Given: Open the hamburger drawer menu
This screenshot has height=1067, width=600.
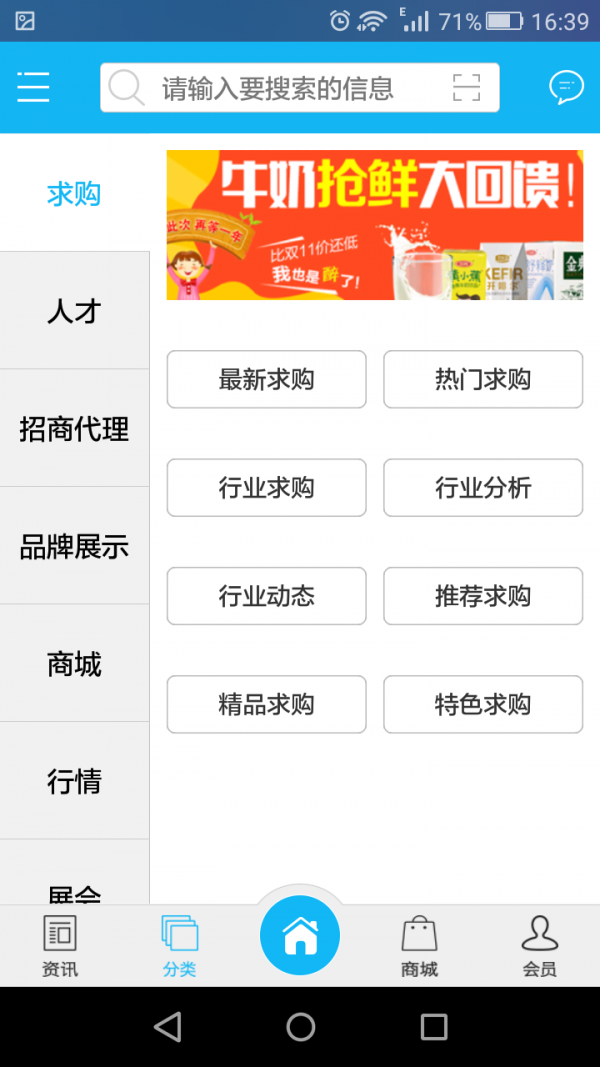Looking at the screenshot, I should pos(33,88).
